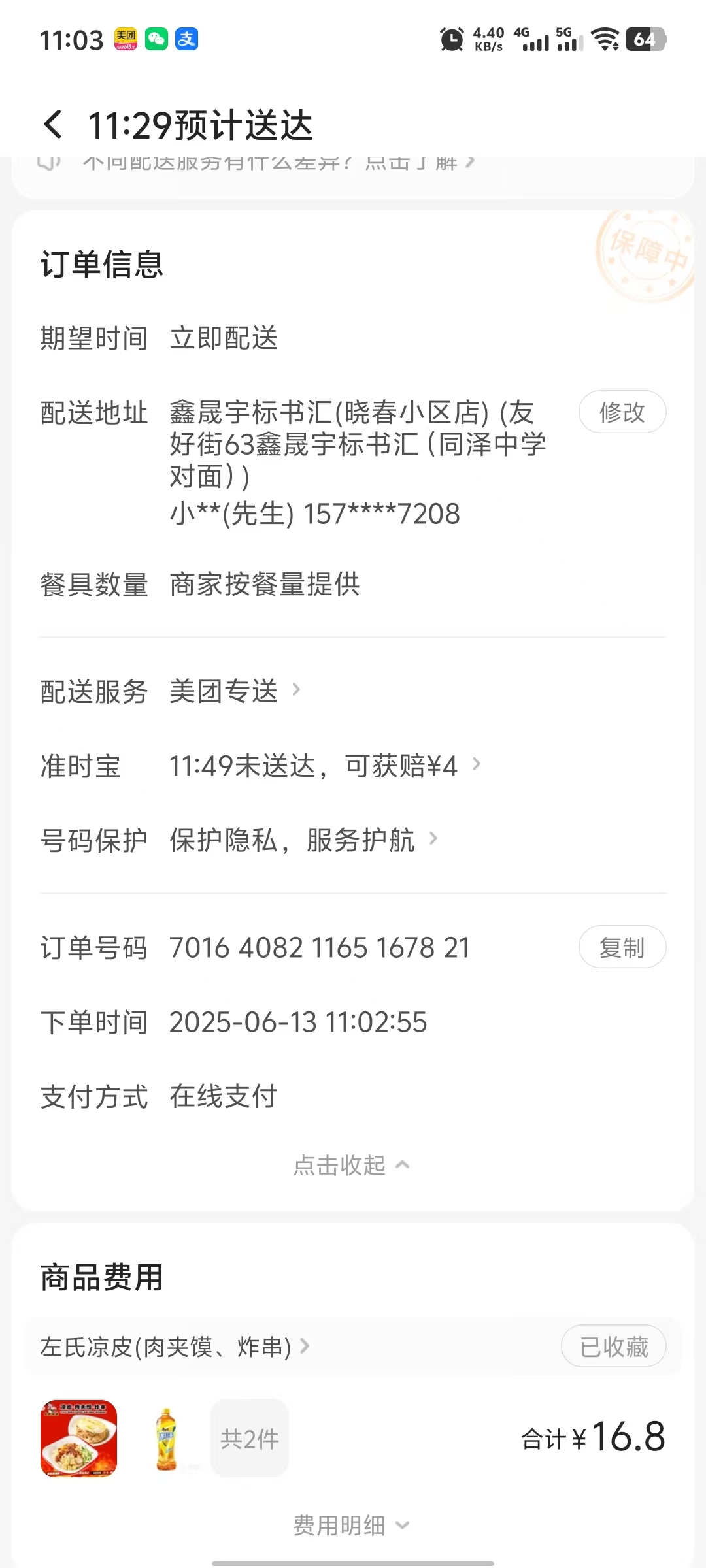Copy the order number with 复制
This screenshot has width=706, height=1568.
point(622,947)
